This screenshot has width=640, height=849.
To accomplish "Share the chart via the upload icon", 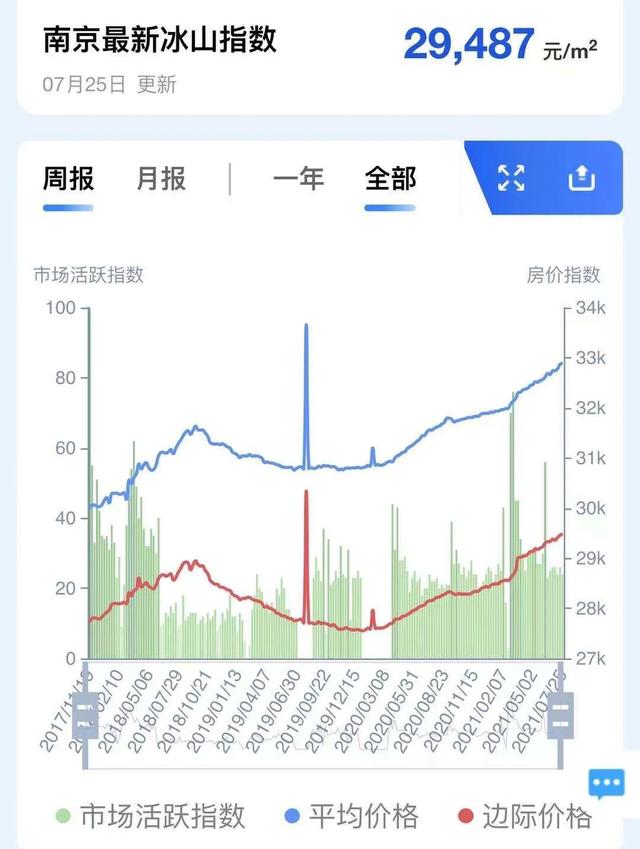I will click(582, 179).
